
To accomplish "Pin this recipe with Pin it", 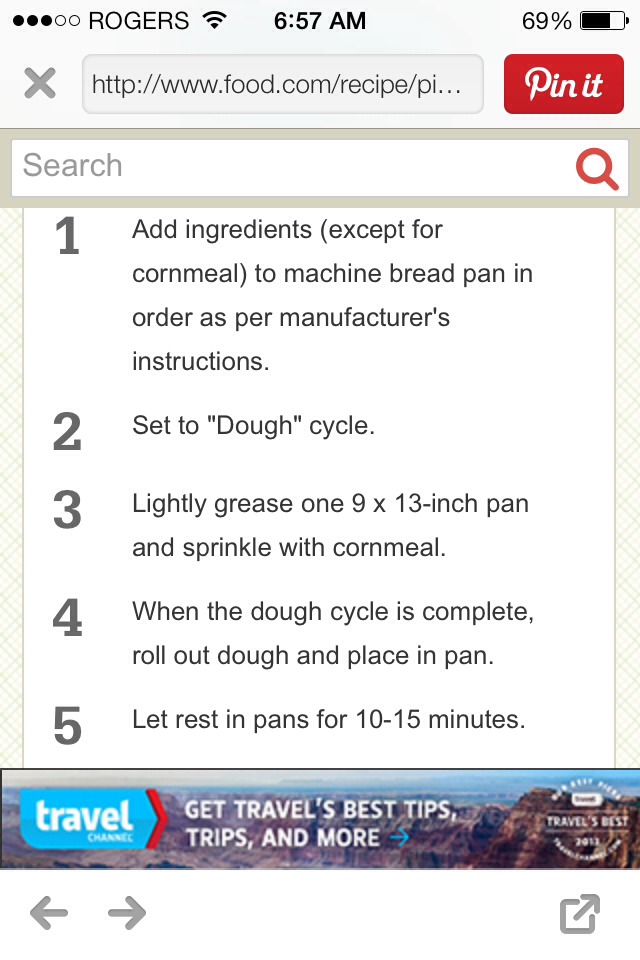I will click(x=564, y=84).
